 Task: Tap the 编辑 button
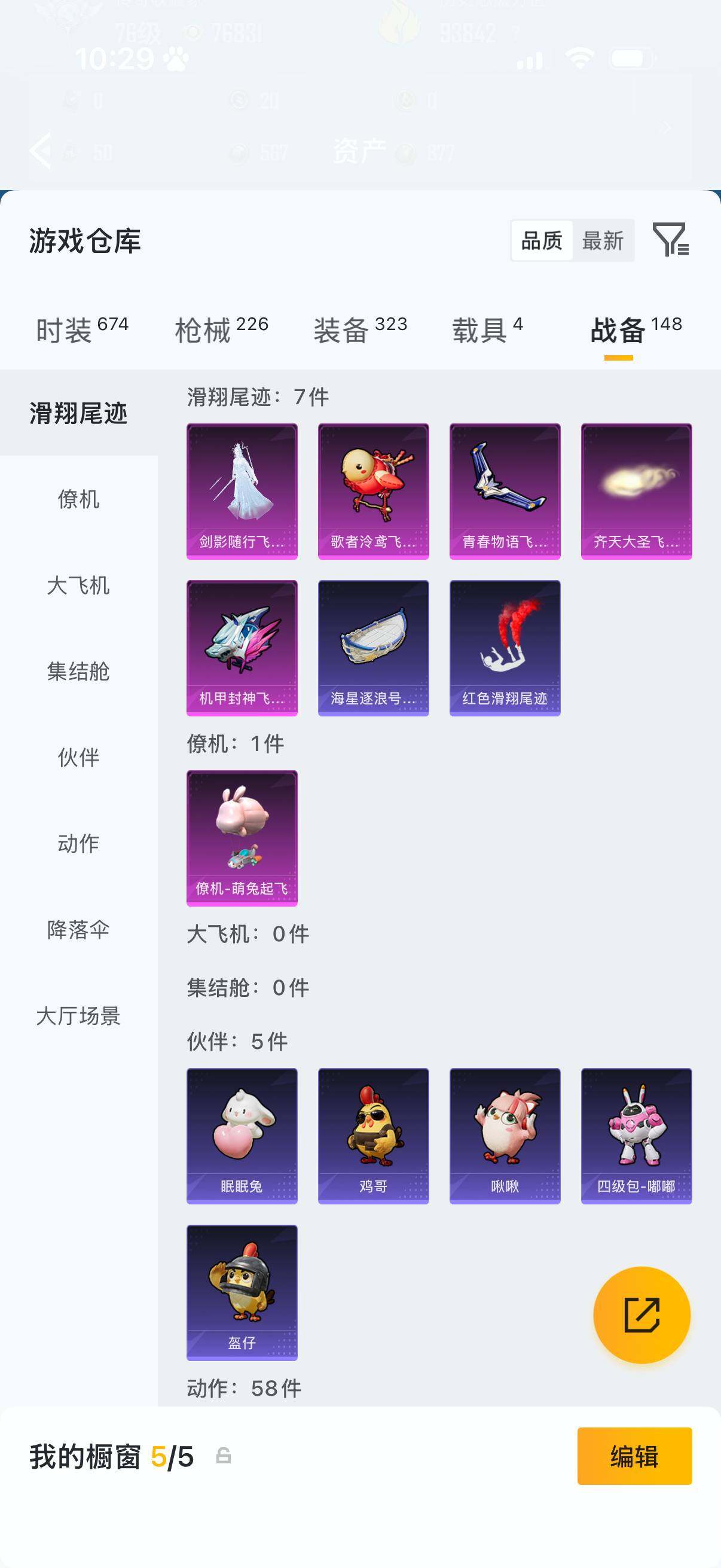click(x=634, y=1456)
